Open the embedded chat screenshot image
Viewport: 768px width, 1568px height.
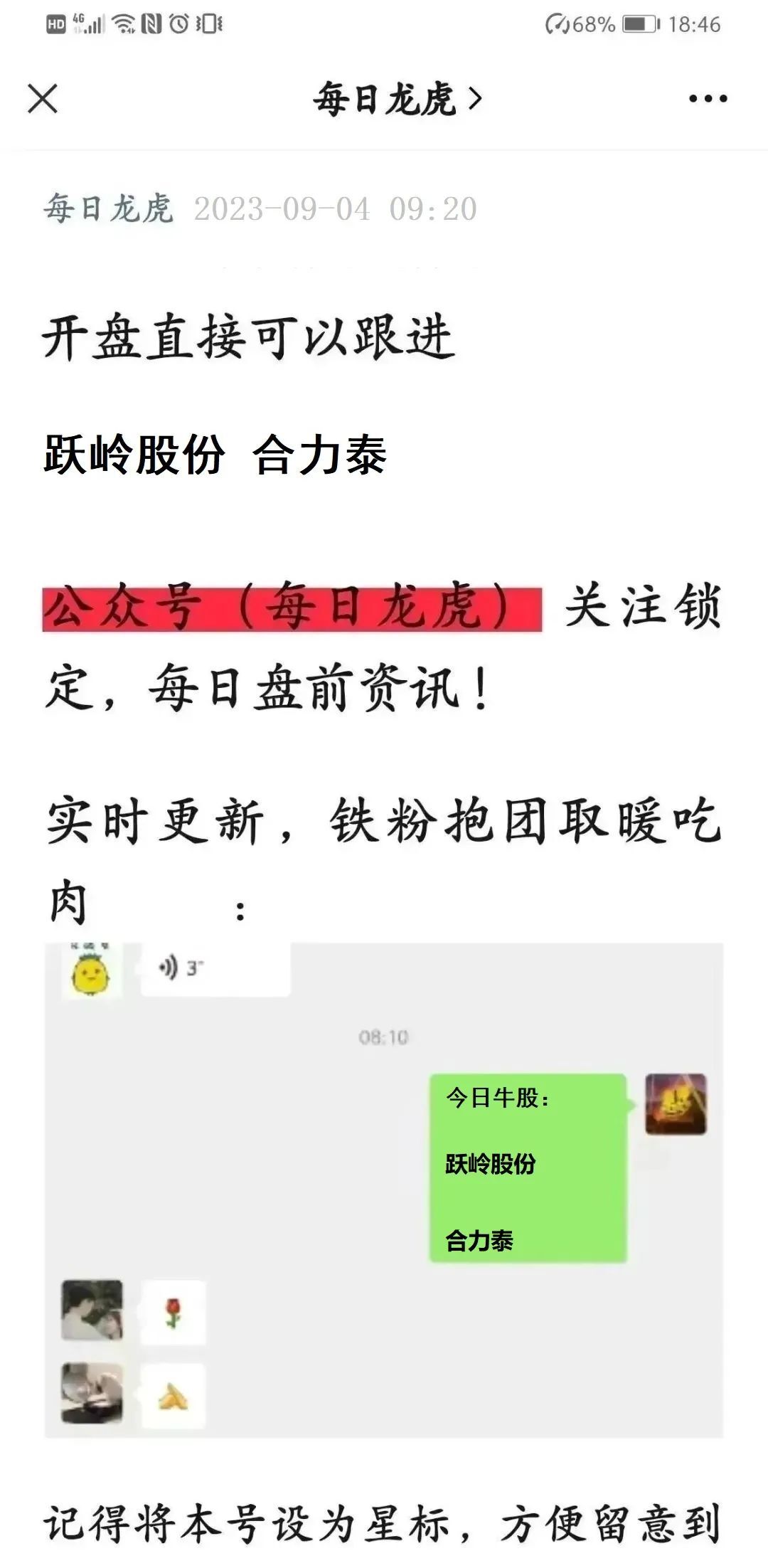click(x=384, y=1190)
